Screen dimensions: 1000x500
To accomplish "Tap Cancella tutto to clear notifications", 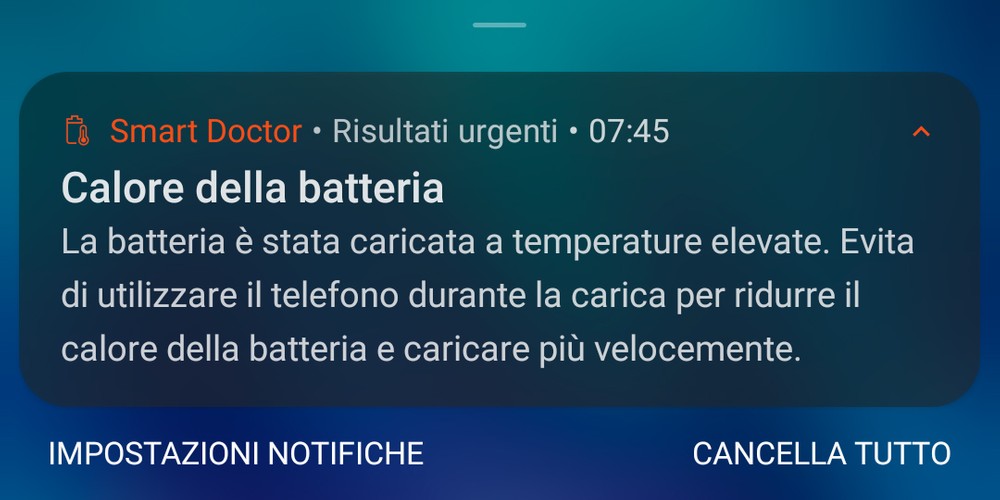I will pyautogui.click(x=821, y=453).
